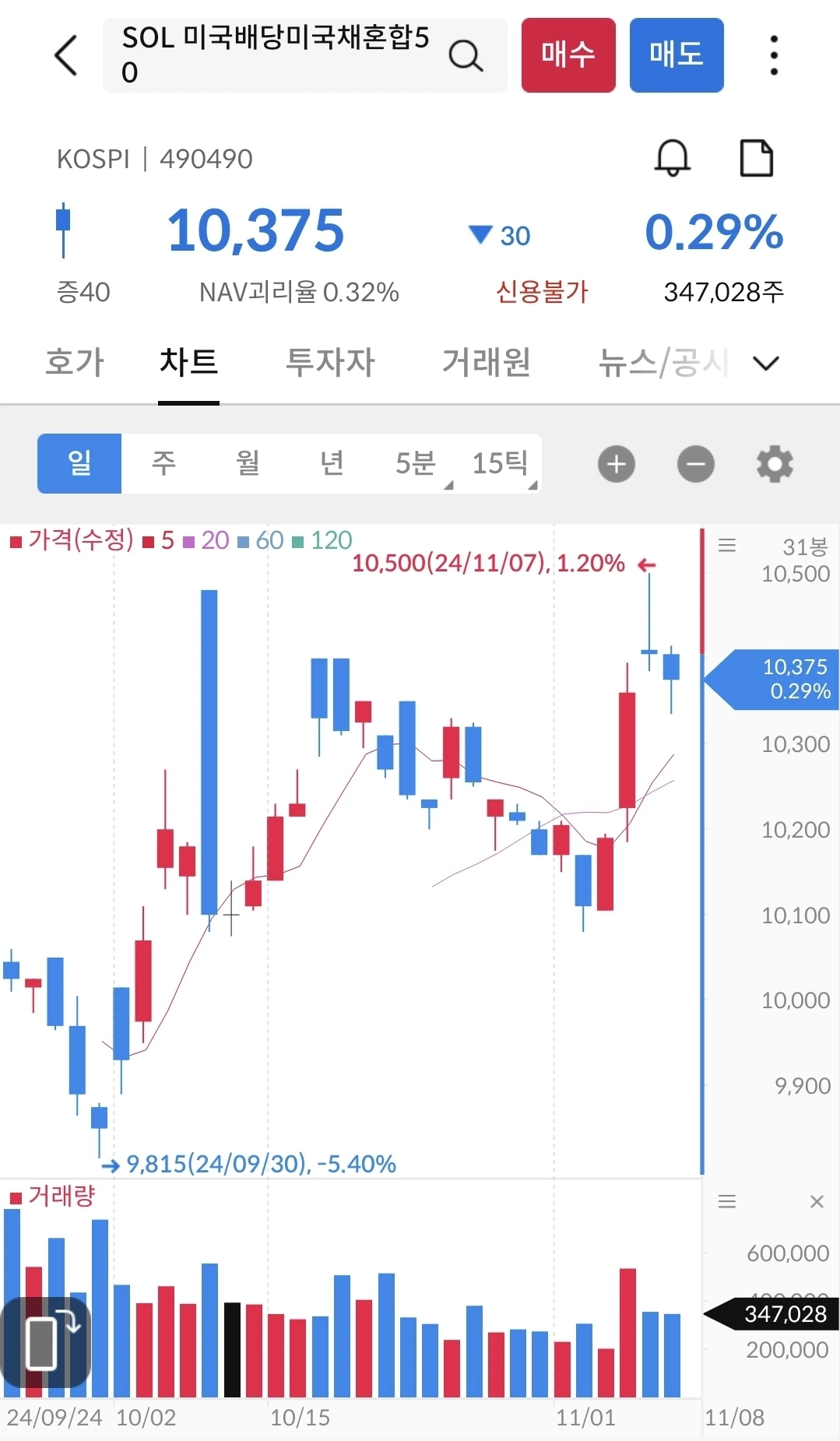Go back with the top-left arrow

coord(66,55)
